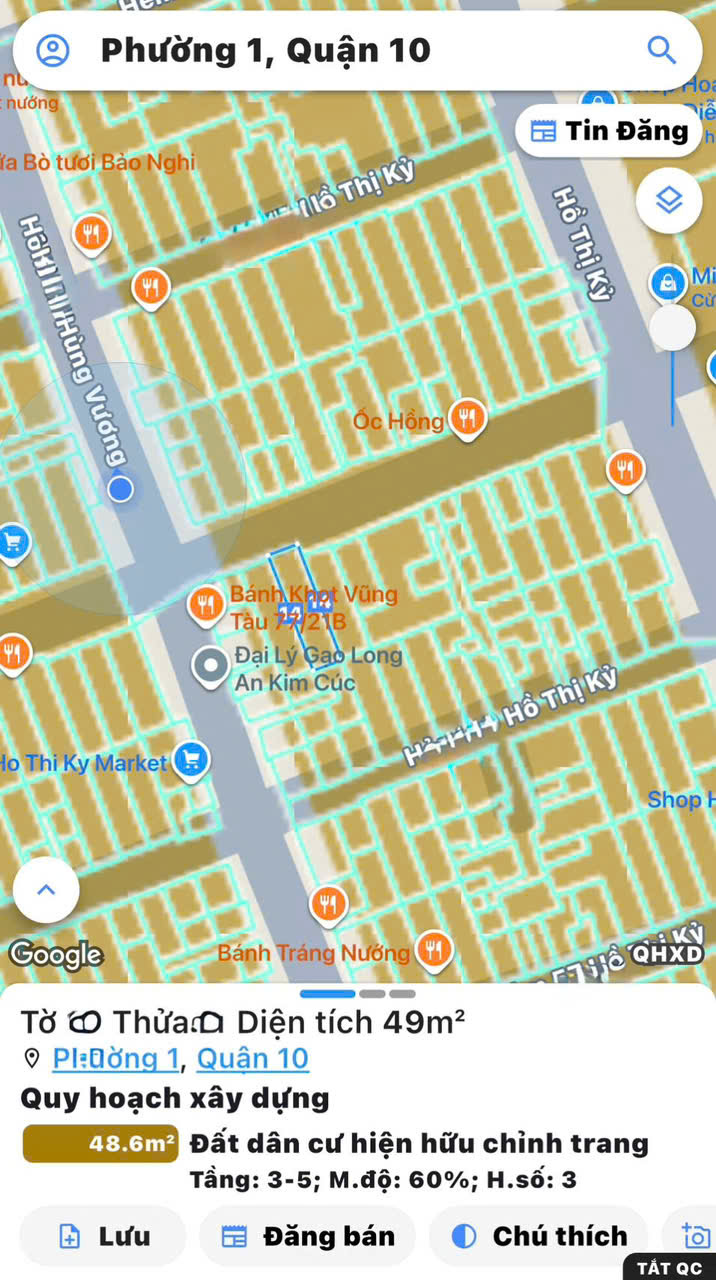The height and width of the screenshot is (1280, 716).
Task: Dismiss ads with TẮT QC
Action: pos(669,1267)
